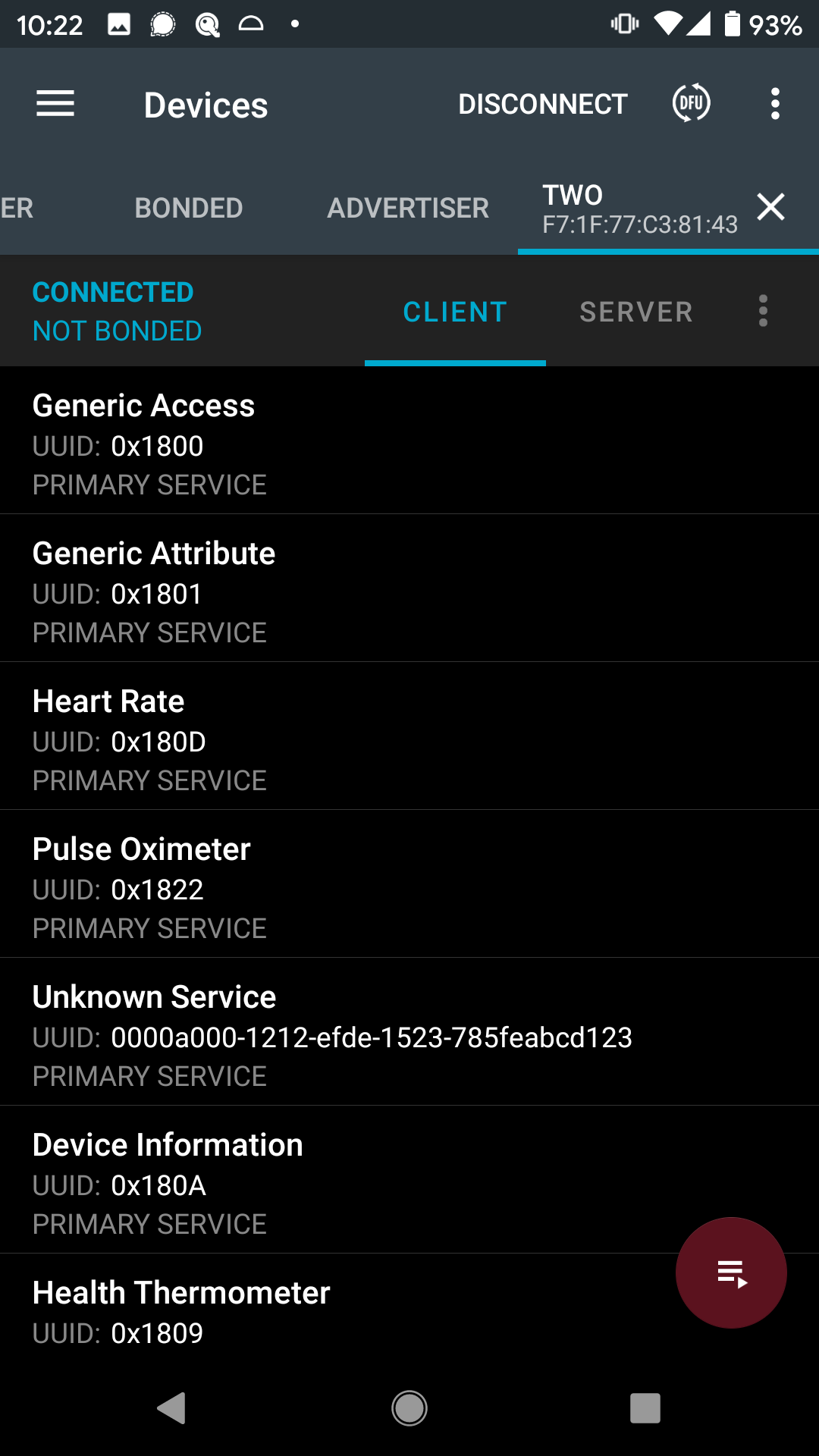The height and width of the screenshot is (1456, 819).
Task: Tap the DISCONNECT button
Action: click(x=543, y=104)
